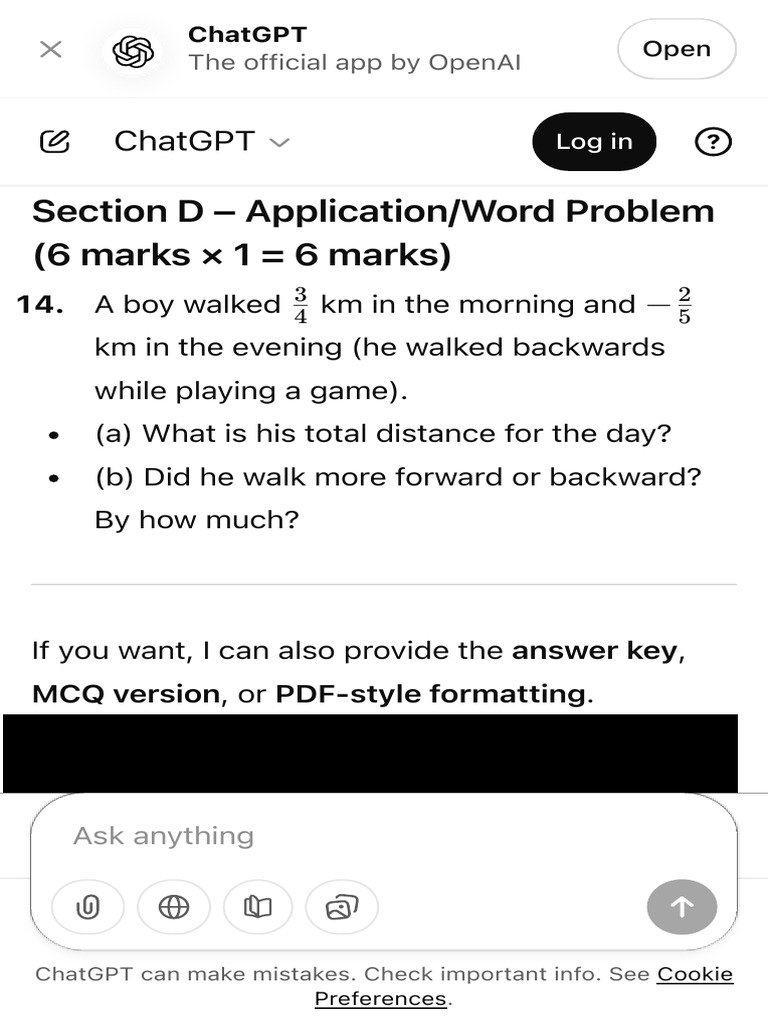Open the help question mark icon
768x1024 pixels.
(x=713, y=142)
